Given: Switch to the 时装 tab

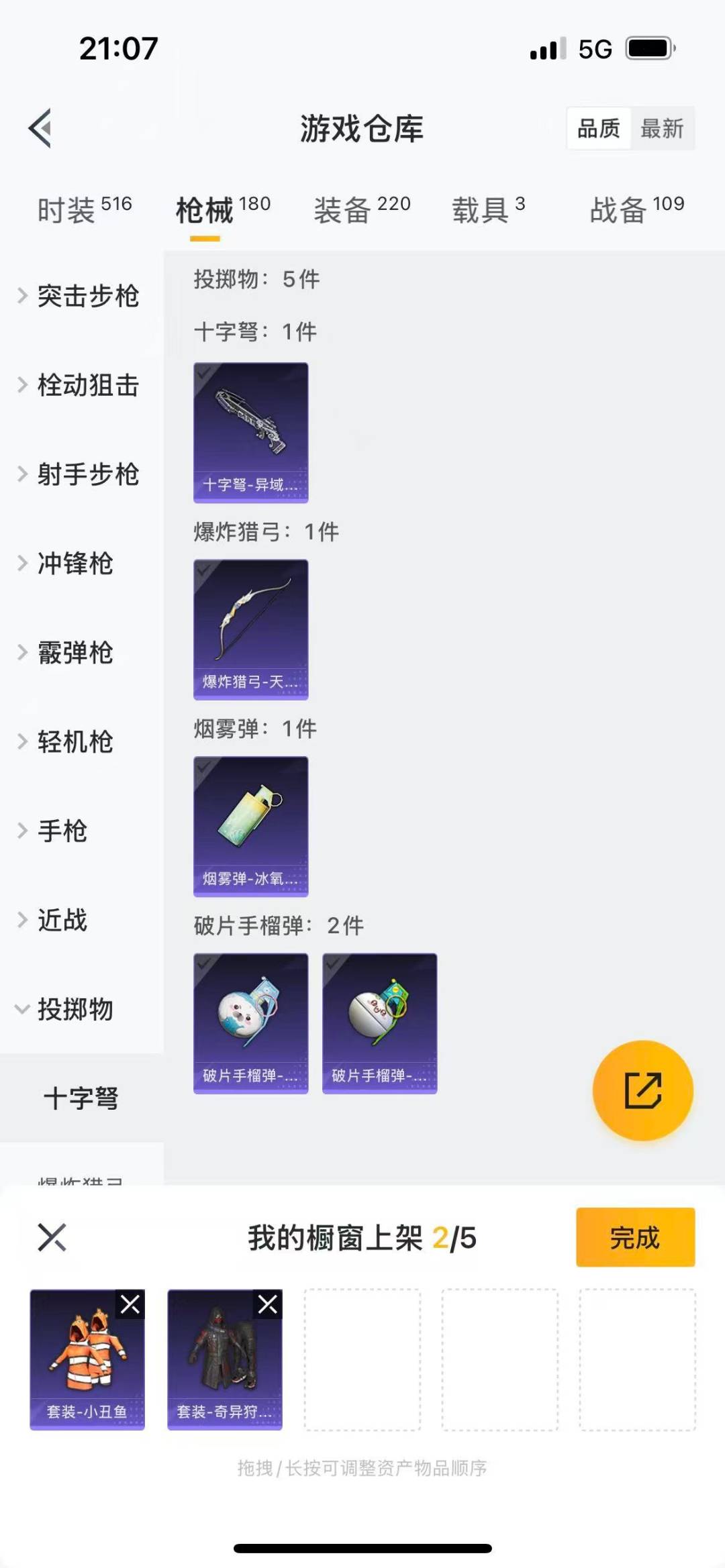Looking at the screenshot, I should [x=84, y=209].
